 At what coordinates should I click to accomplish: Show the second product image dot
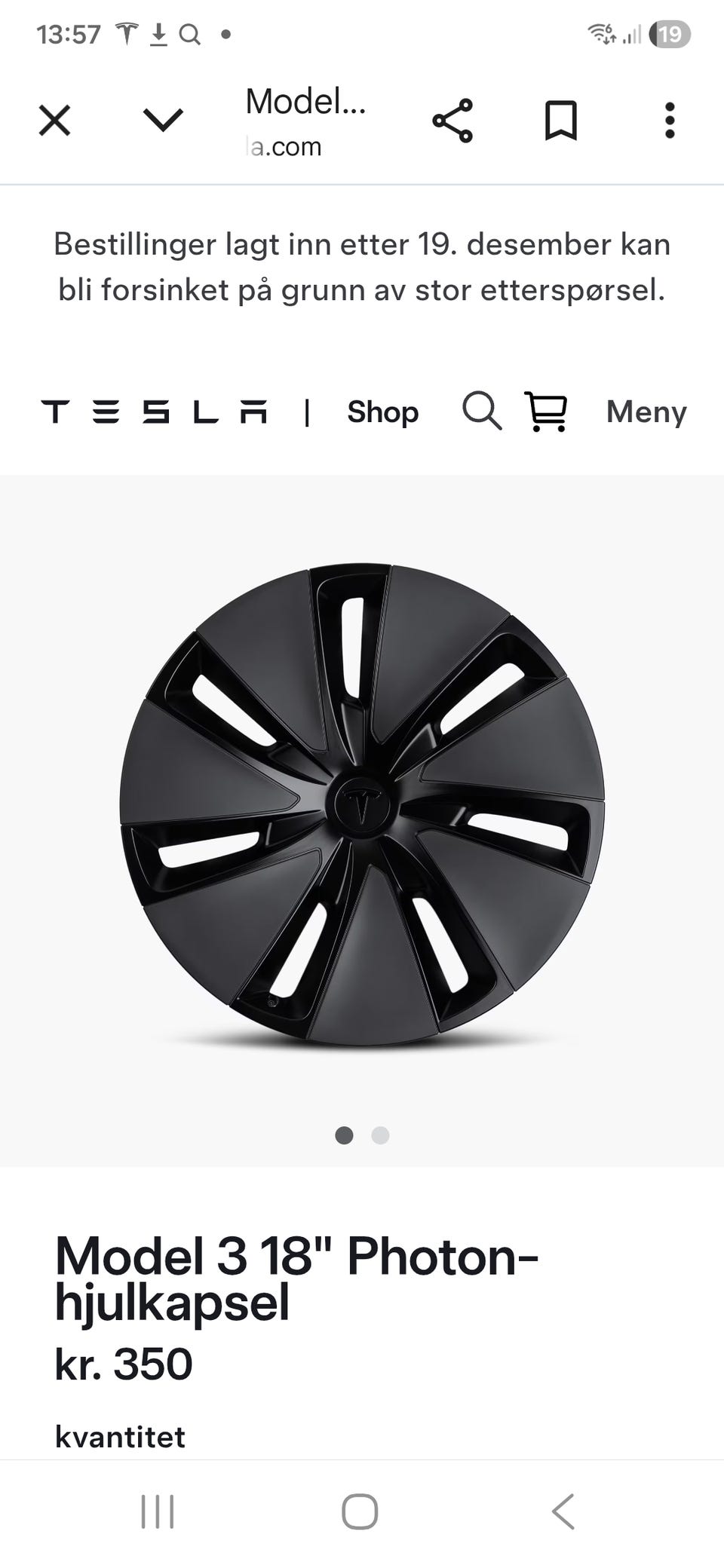point(381,1135)
